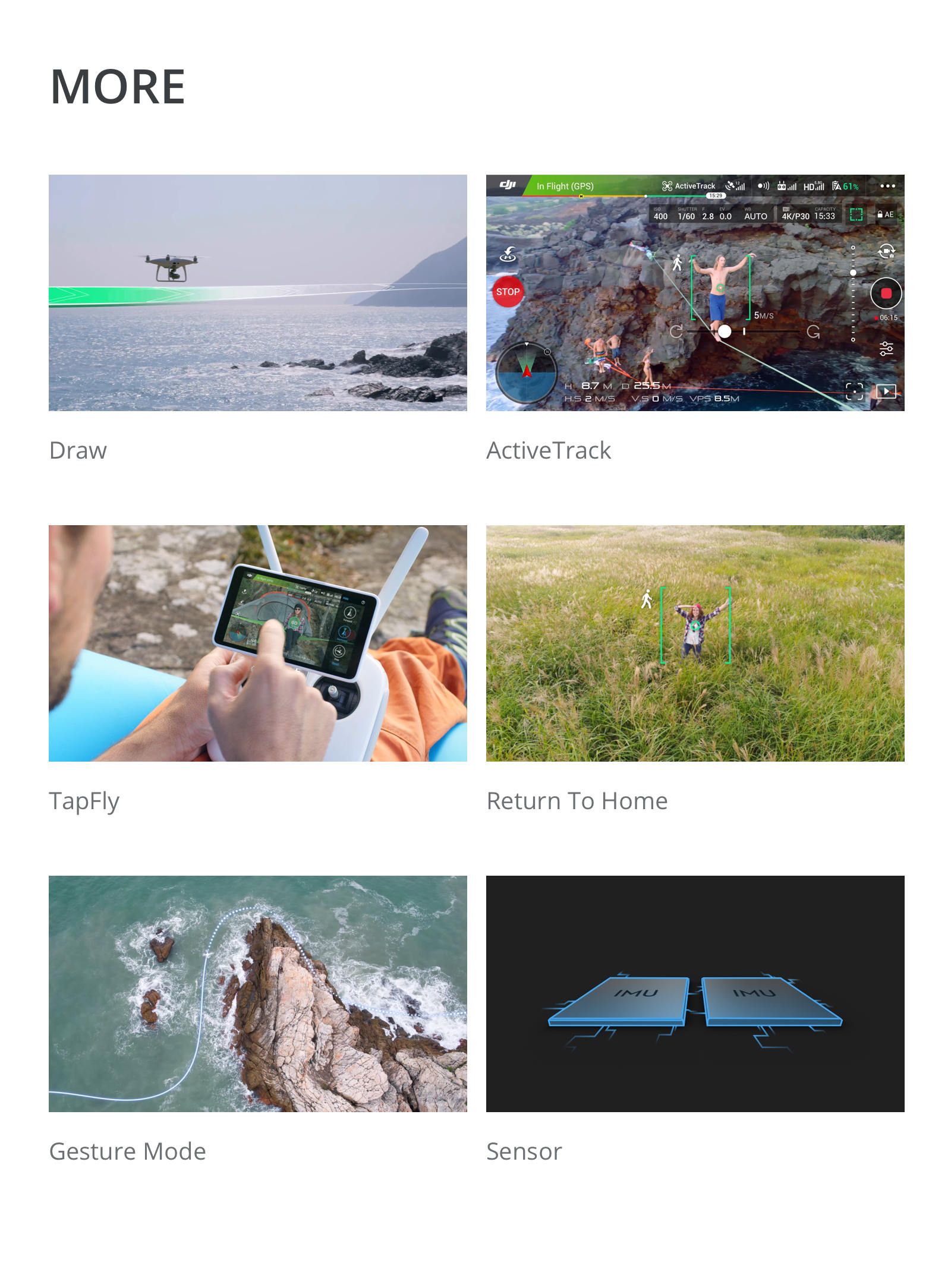
Task: Open the ActiveTrack feature tile
Action: (x=695, y=293)
